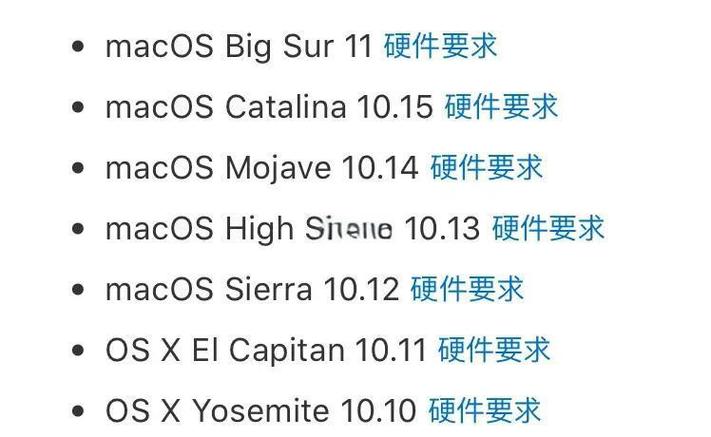This screenshot has width=711, height=437.
Task: View 硬件要求 for macOS Mojave 10.14
Action: pos(486,167)
